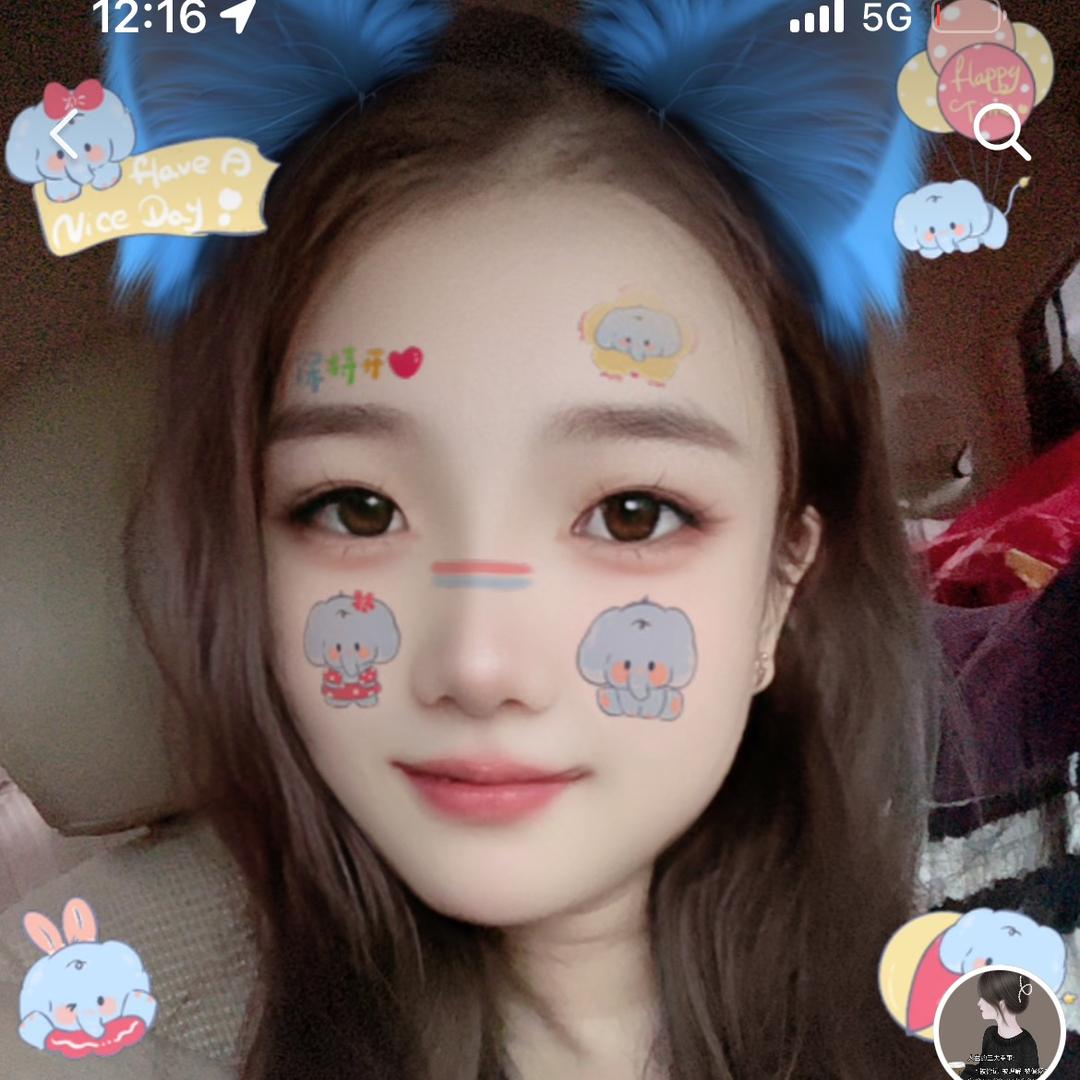Go back using the left arrow
The image size is (1080, 1080).
[64, 134]
